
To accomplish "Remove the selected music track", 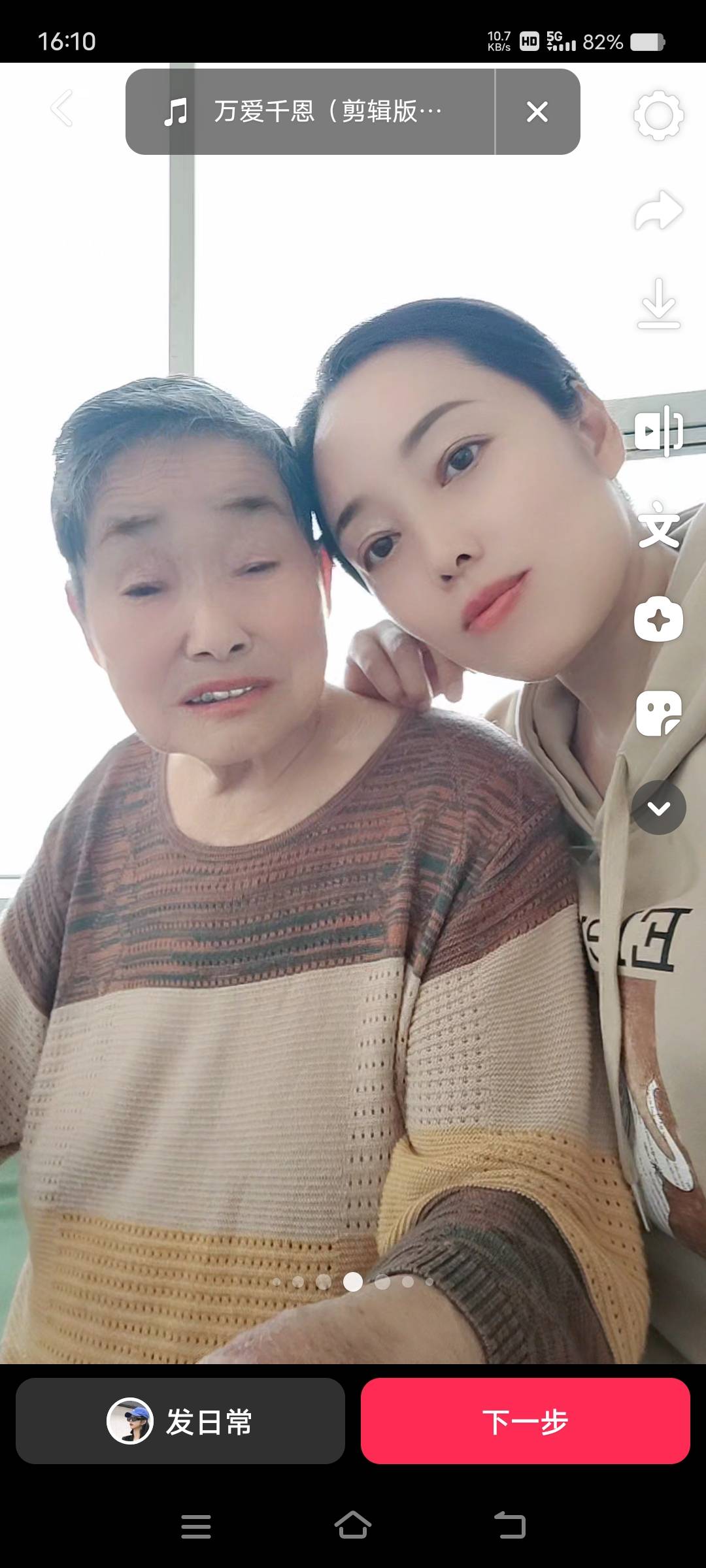I will tap(537, 112).
